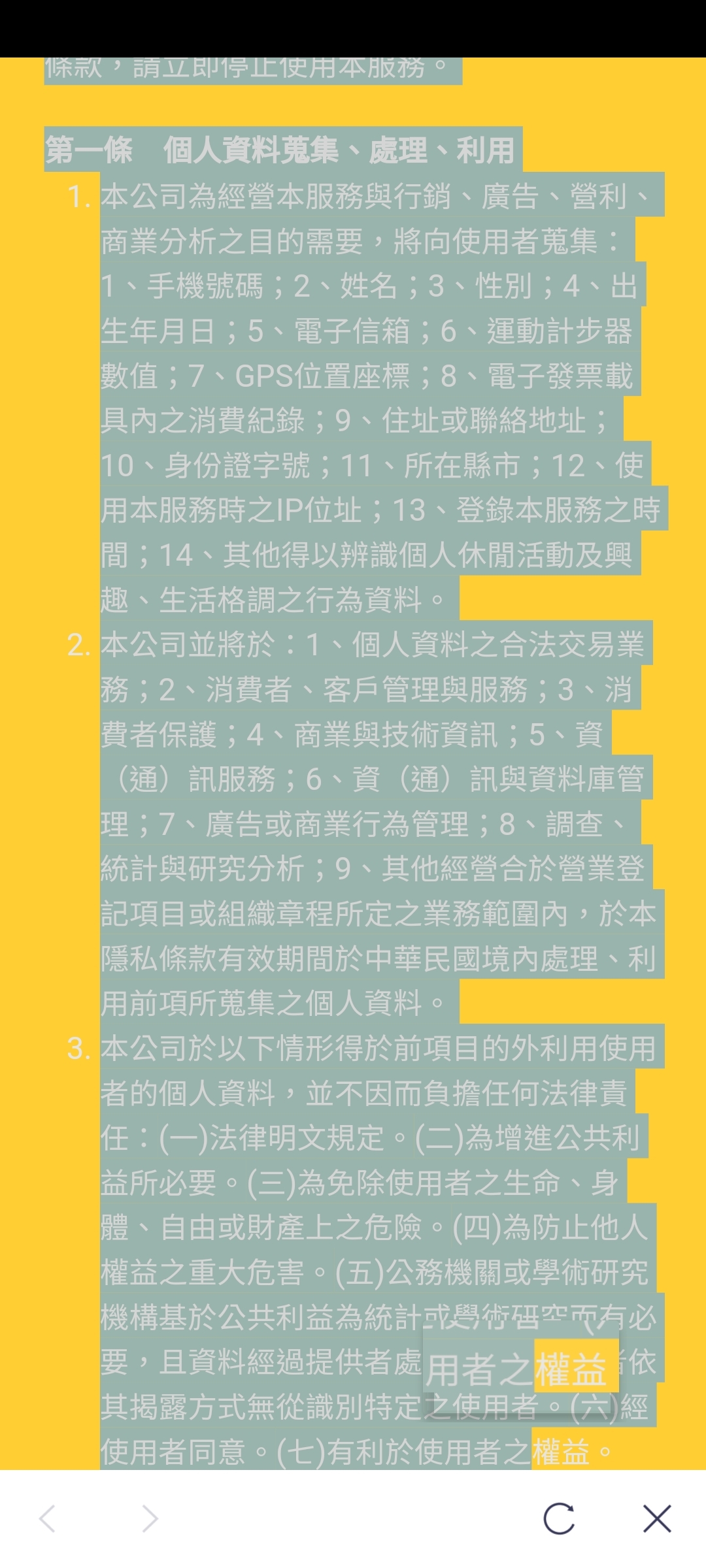Screen dimensions: 706x1568
Task: Reload the current page
Action: point(559,1518)
